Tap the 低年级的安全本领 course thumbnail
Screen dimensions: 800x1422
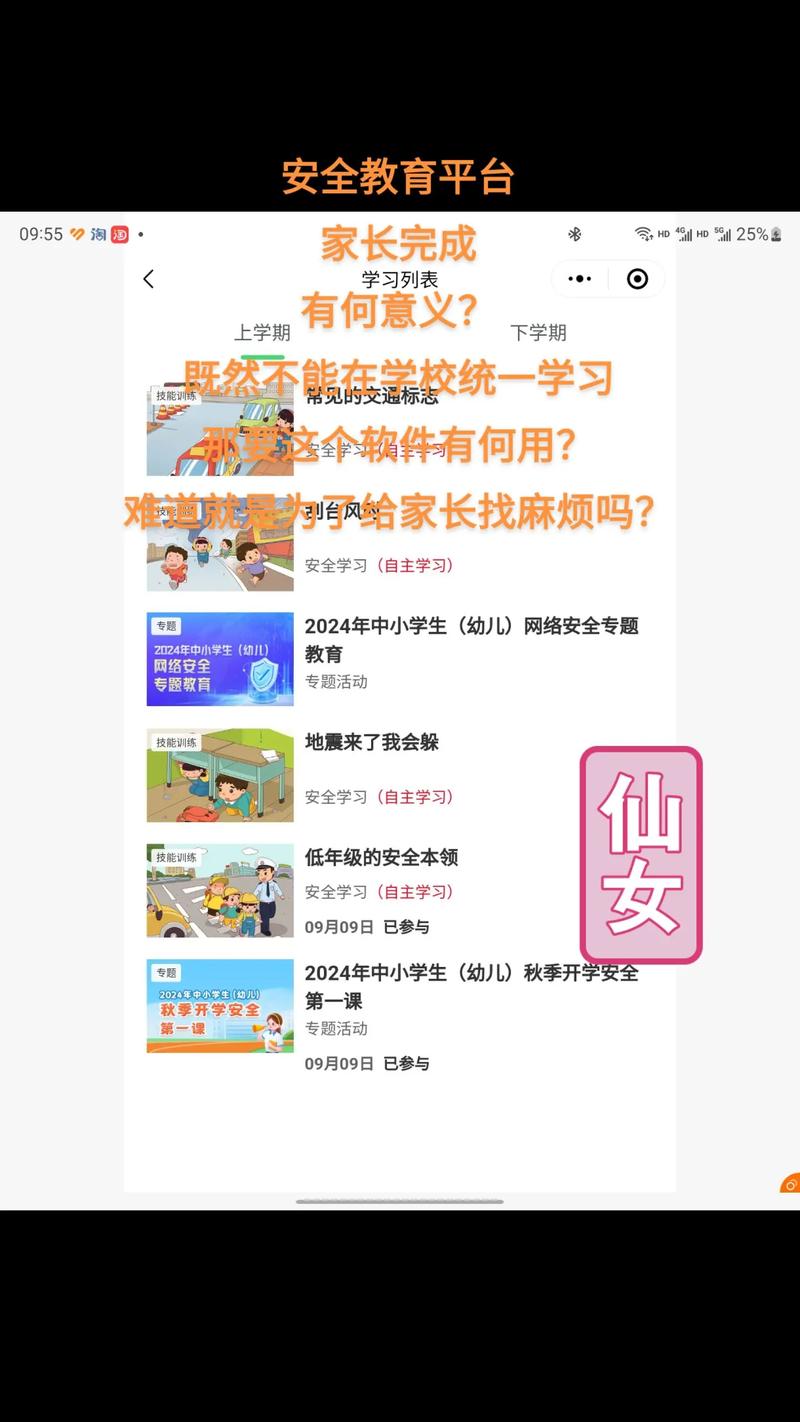click(x=220, y=889)
